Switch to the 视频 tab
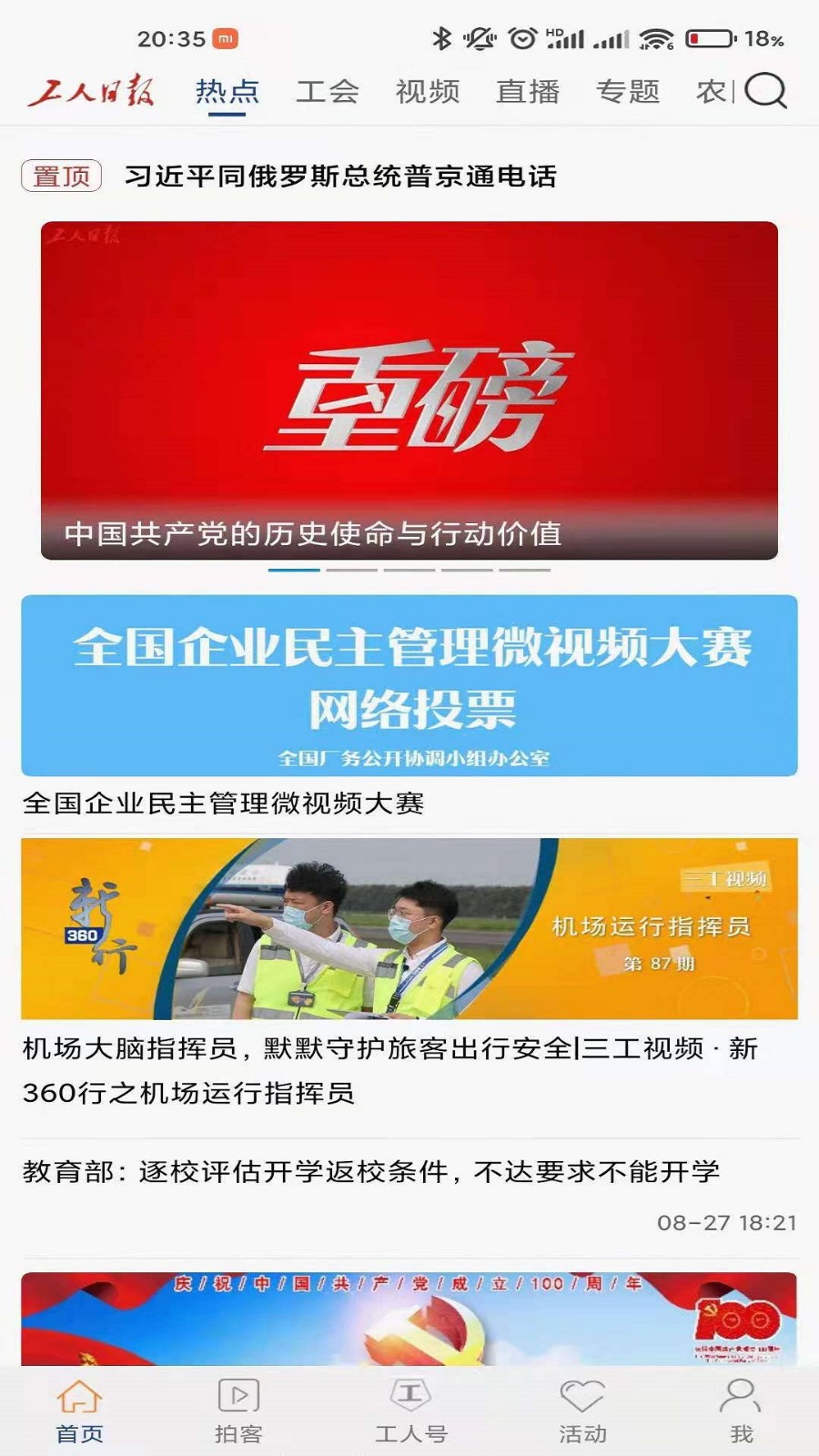 (x=426, y=91)
